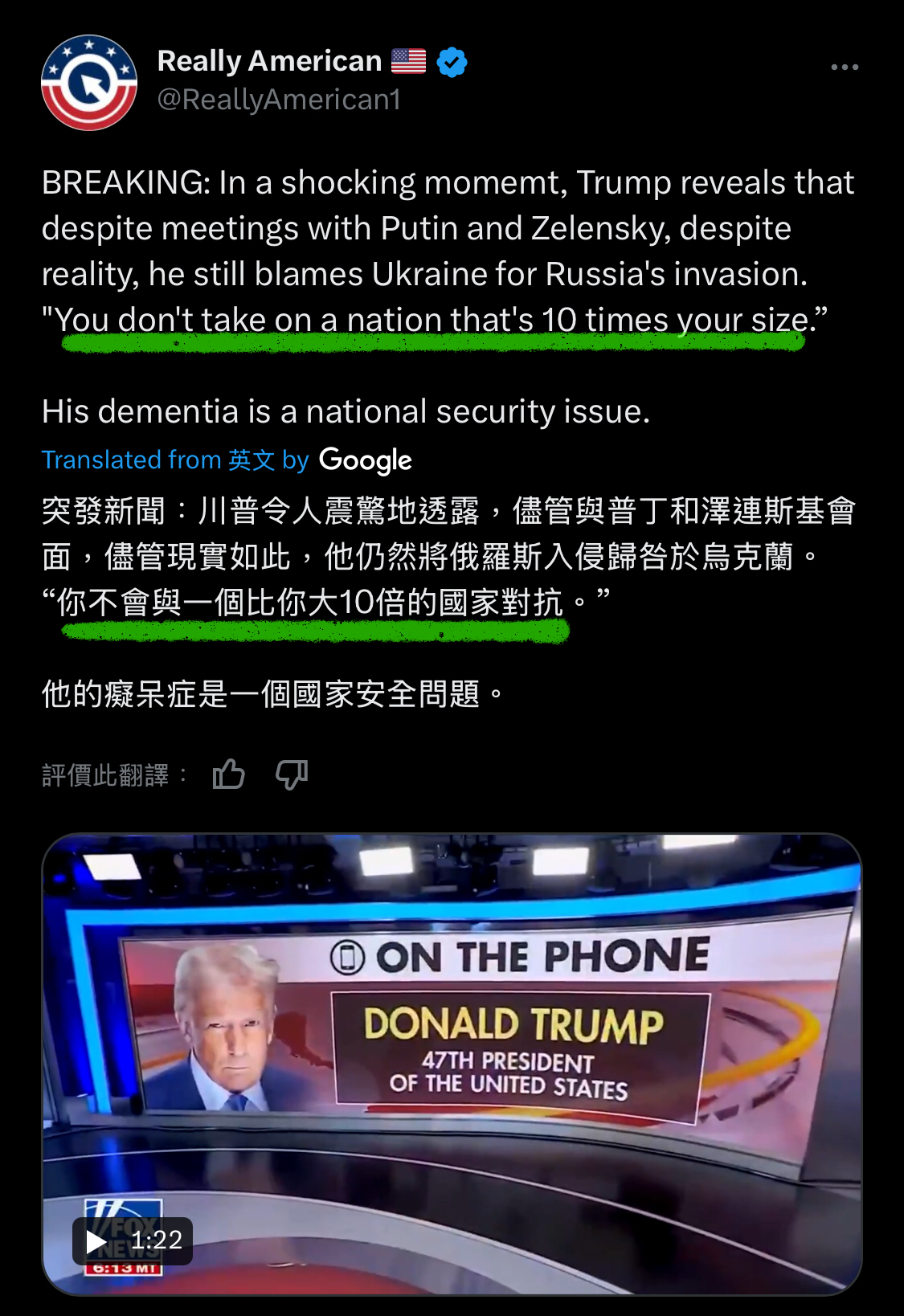Tap the "Translated from 英文 by Google" link
Screen dimensions: 904x1316
(x=226, y=460)
